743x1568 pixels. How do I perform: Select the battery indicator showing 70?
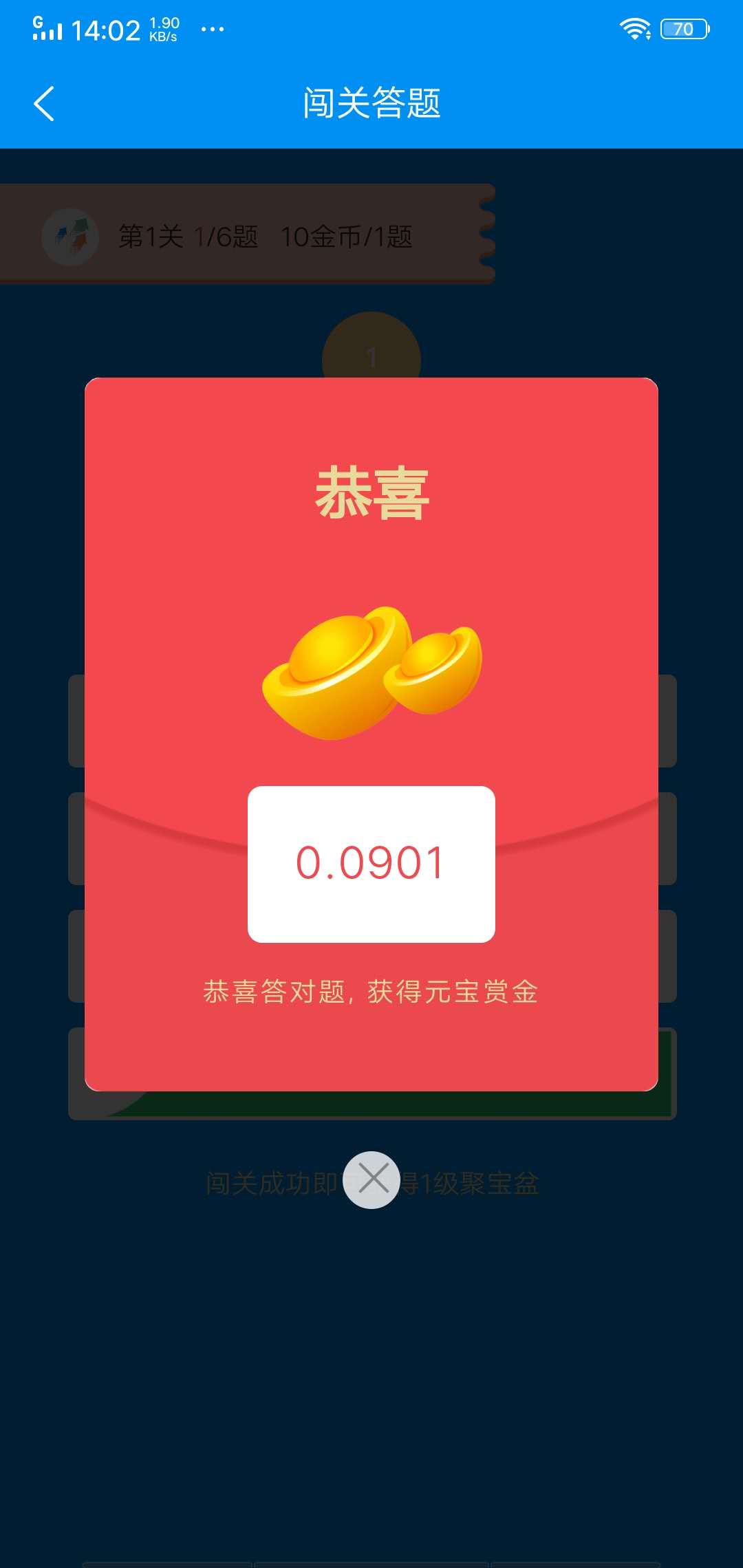685,29
